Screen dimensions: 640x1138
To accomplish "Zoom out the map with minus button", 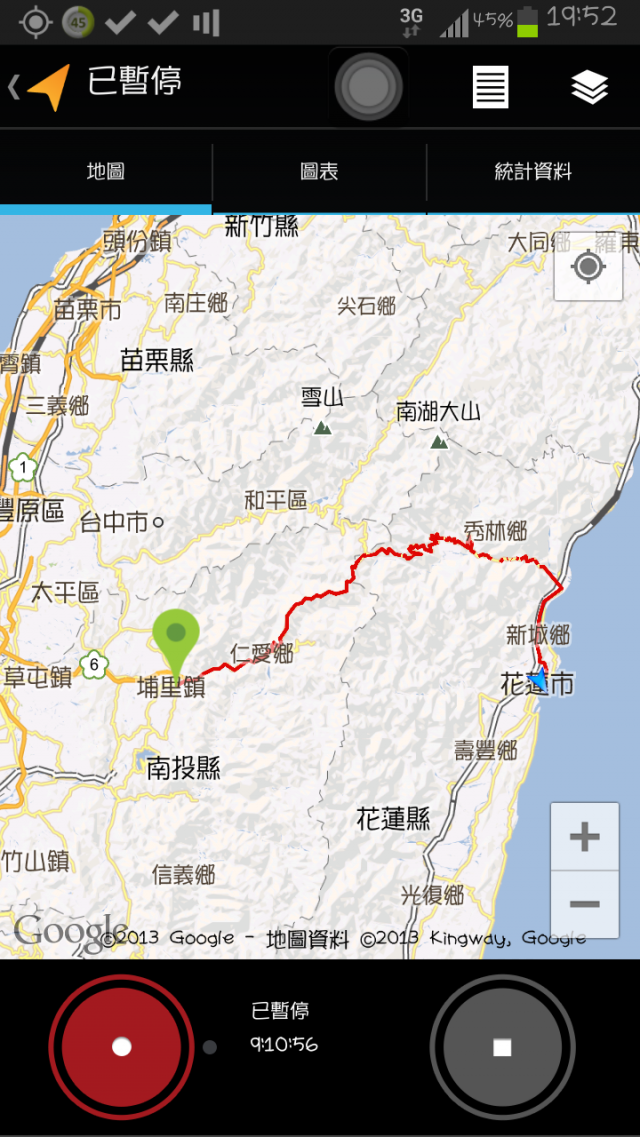I will coord(584,904).
